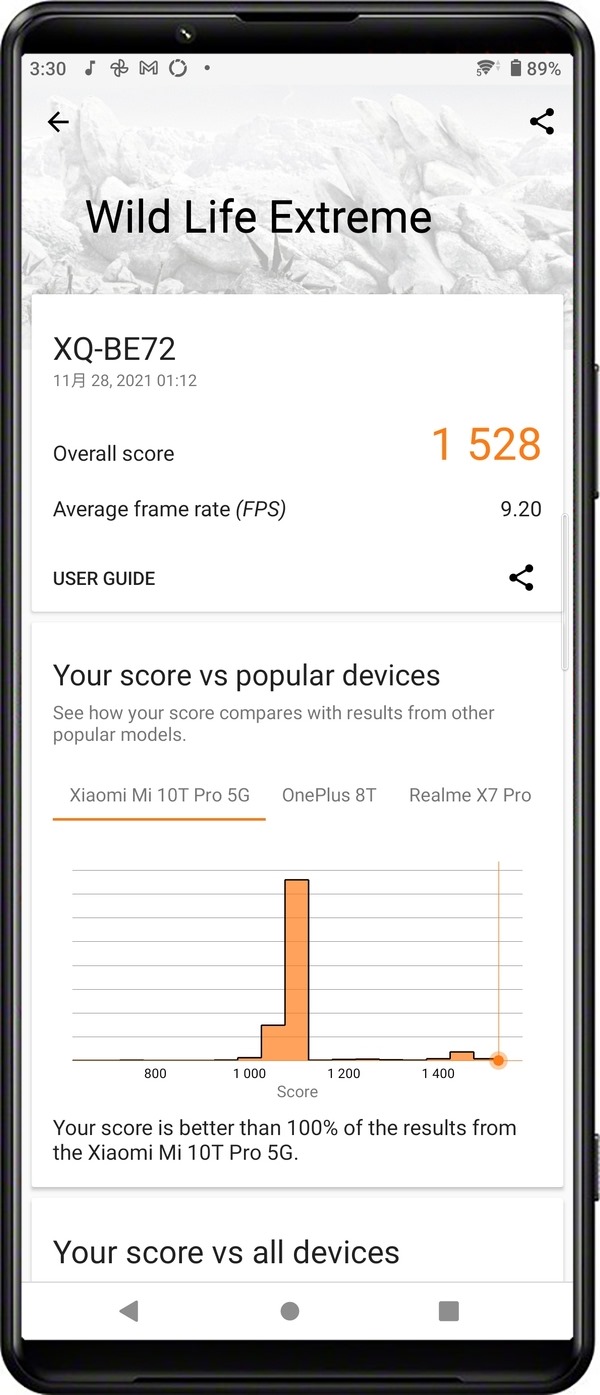This screenshot has height=1395, width=600.
Task: Tap the system back button
Action: point(129,1311)
